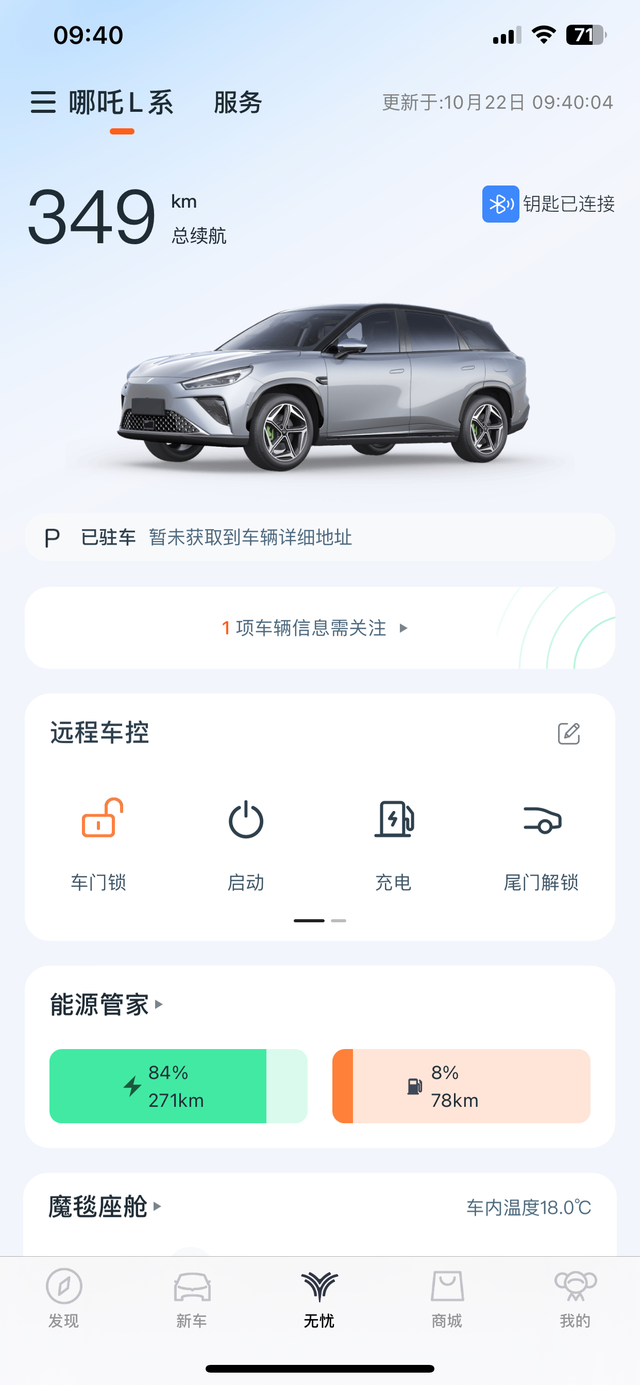Open the hamburger drawer menu

[43, 102]
